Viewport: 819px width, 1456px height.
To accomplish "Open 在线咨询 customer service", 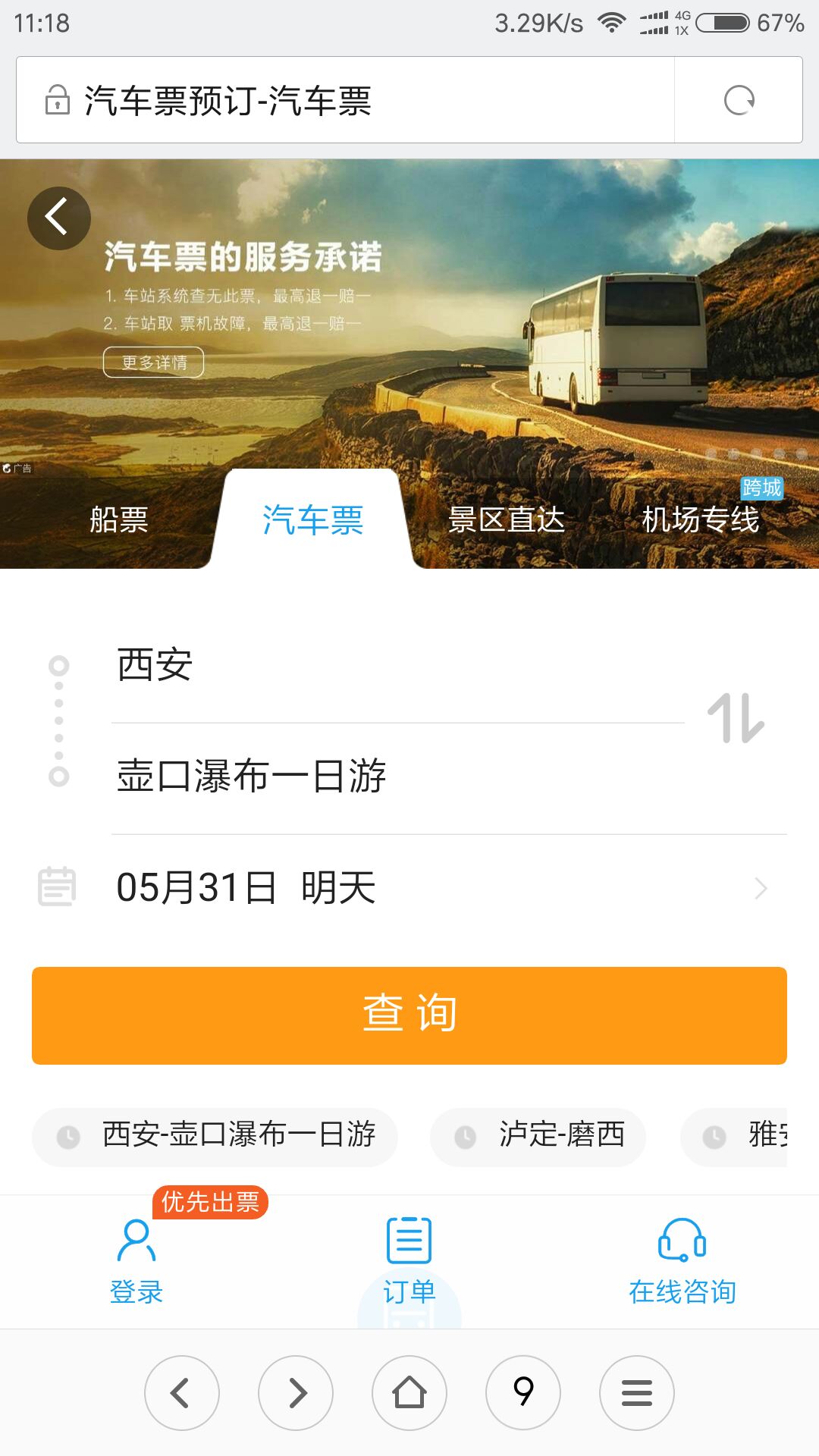I will (x=682, y=1260).
